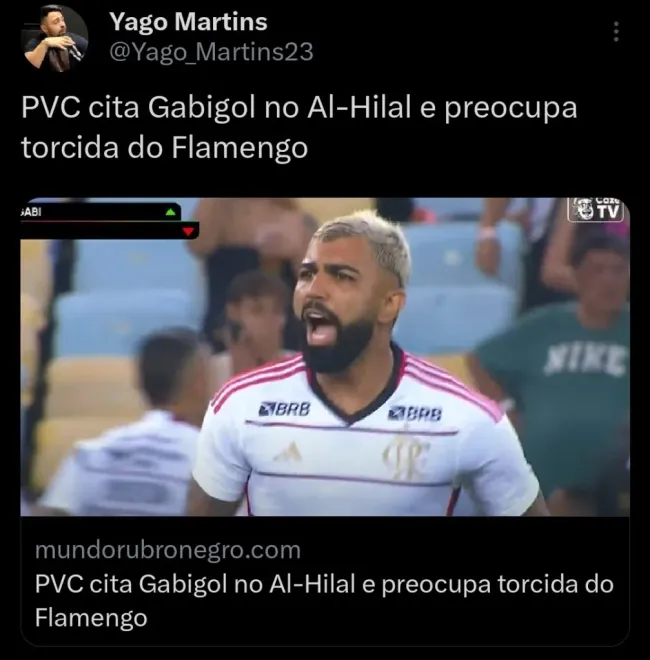
Task: View the @Yago_Martins23 profile handle
Action: pyautogui.click(x=210, y=52)
